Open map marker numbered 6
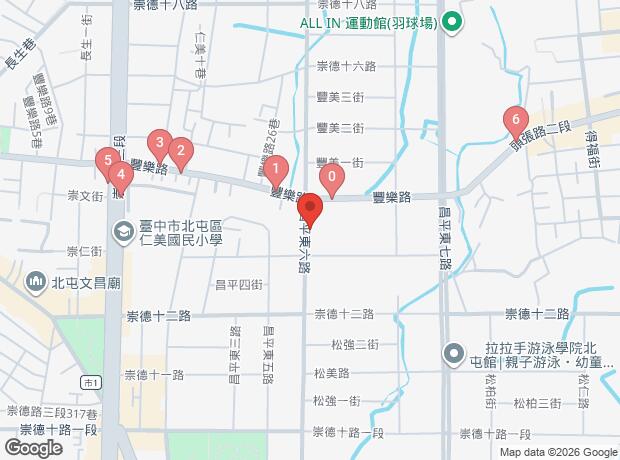The width and height of the screenshot is (620, 460). click(516, 124)
